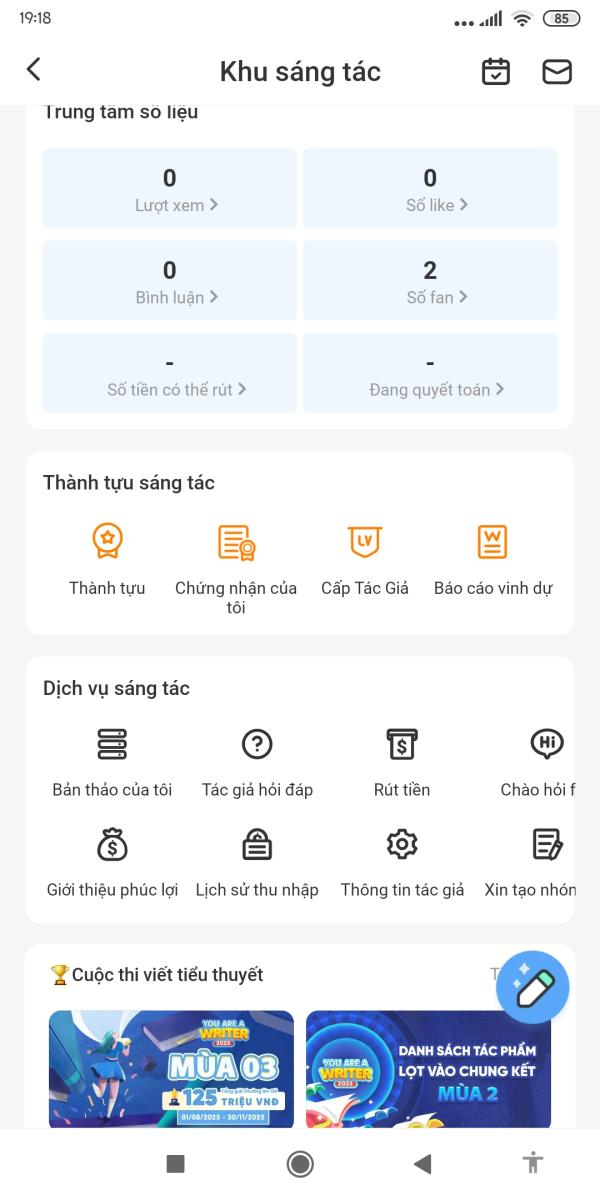Open Số tiền có thể rút

pos(170,373)
